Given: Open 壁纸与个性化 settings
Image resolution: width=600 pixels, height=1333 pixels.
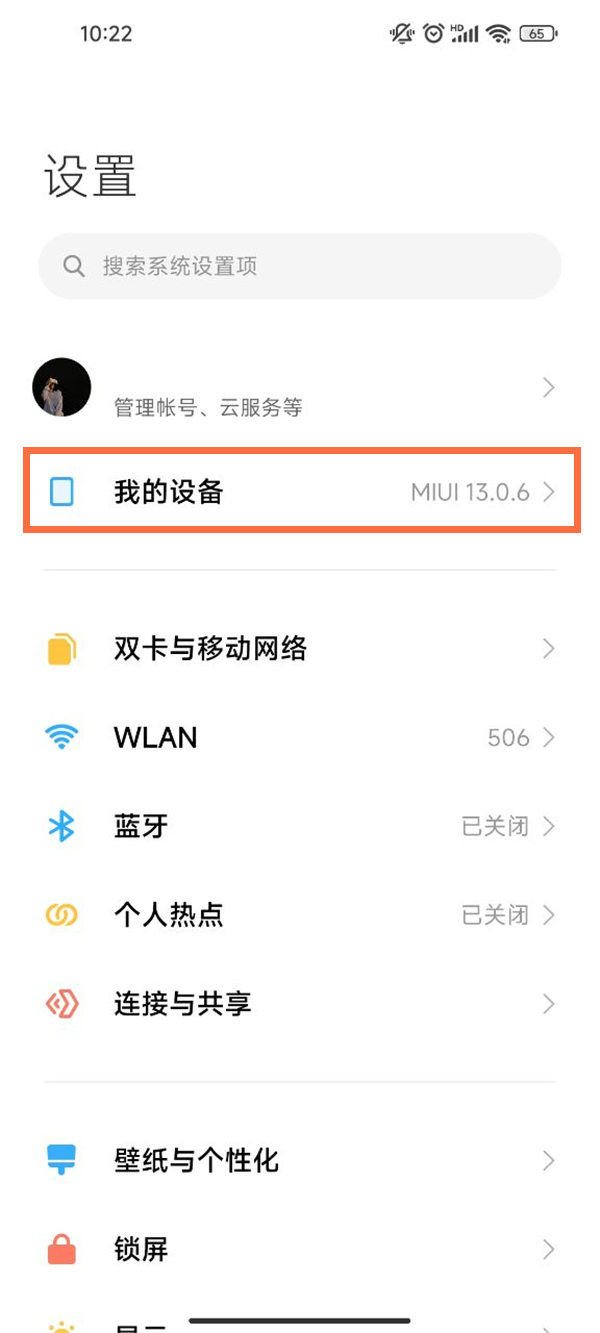Looking at the screenshot, I should 300,1160.
